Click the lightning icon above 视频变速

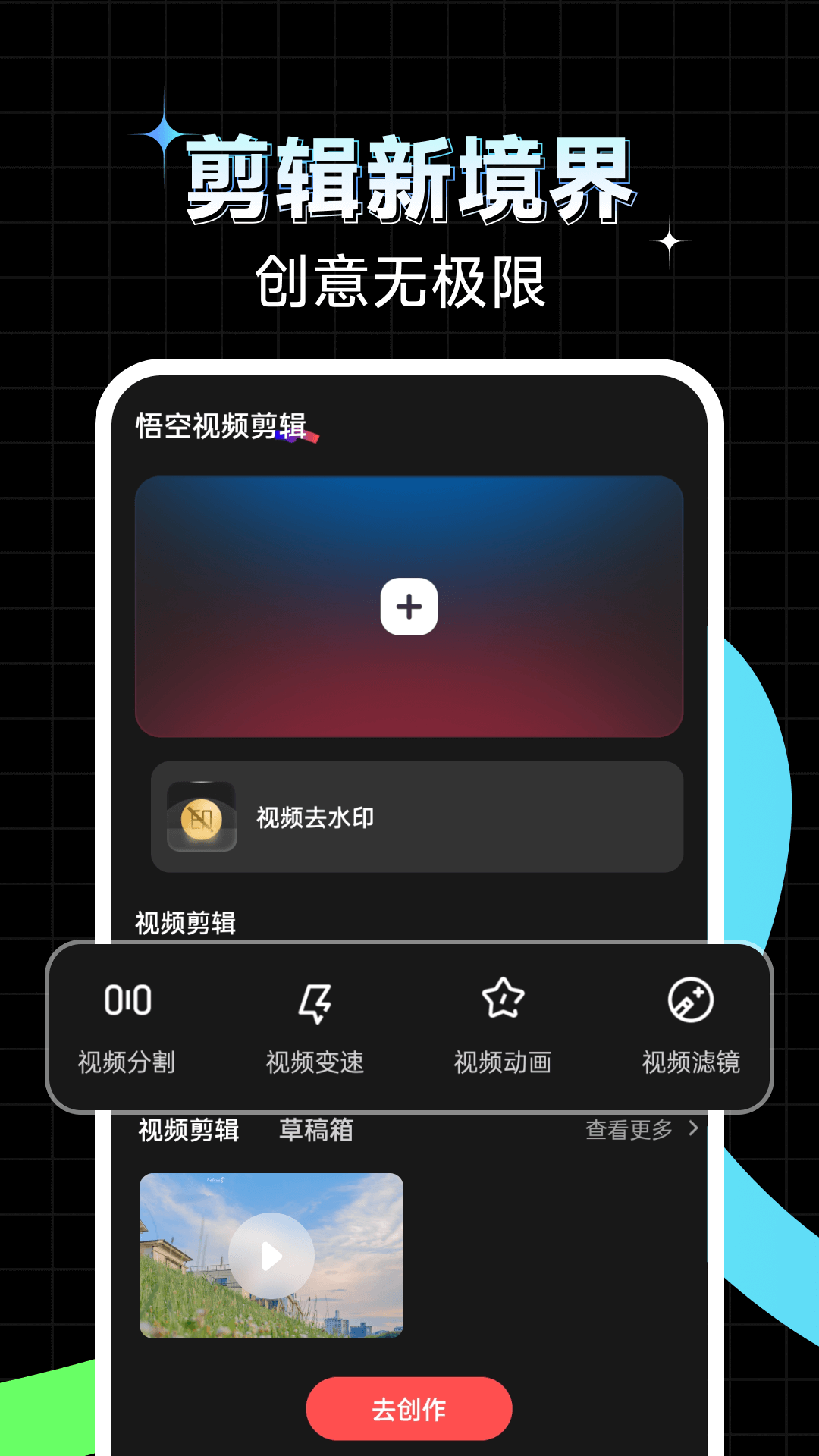pos(315,1001)
